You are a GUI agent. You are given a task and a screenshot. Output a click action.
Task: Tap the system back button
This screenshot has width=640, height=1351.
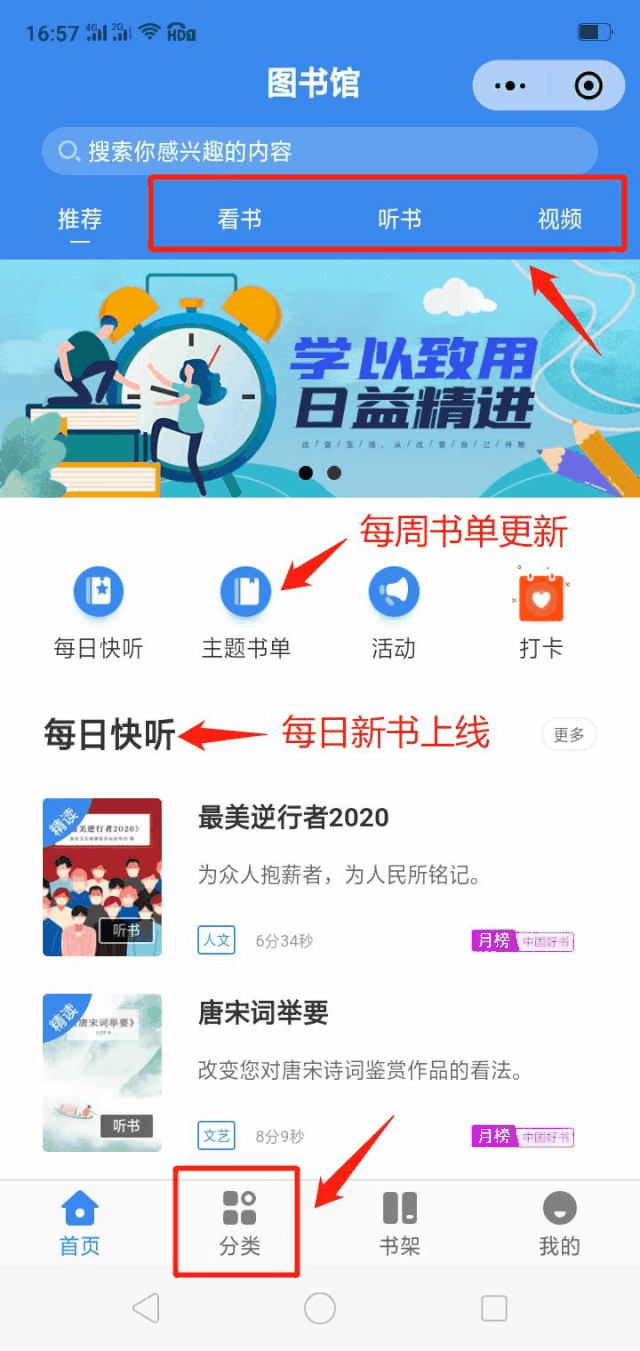point(146,1307)
